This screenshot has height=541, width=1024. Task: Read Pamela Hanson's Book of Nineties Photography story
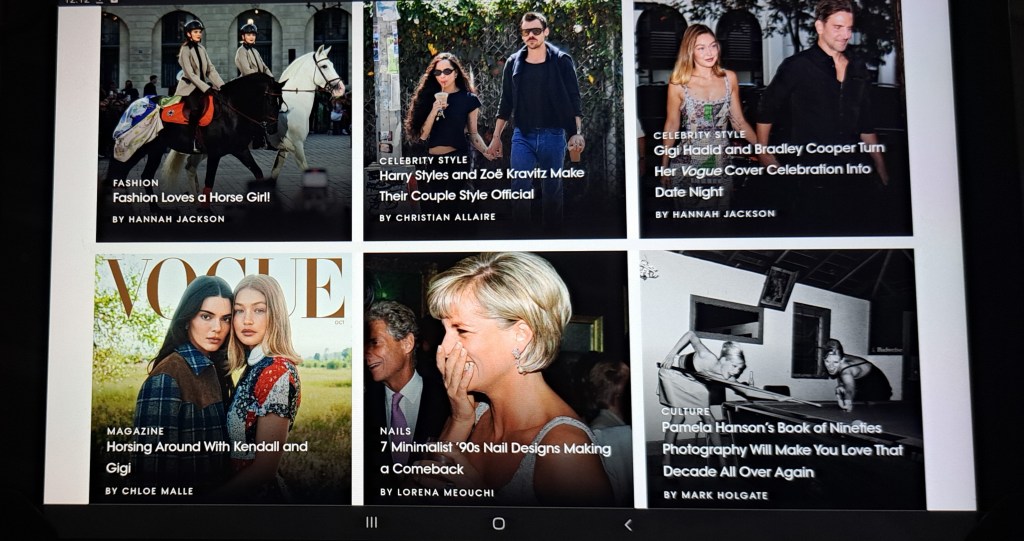click(782, 449)
